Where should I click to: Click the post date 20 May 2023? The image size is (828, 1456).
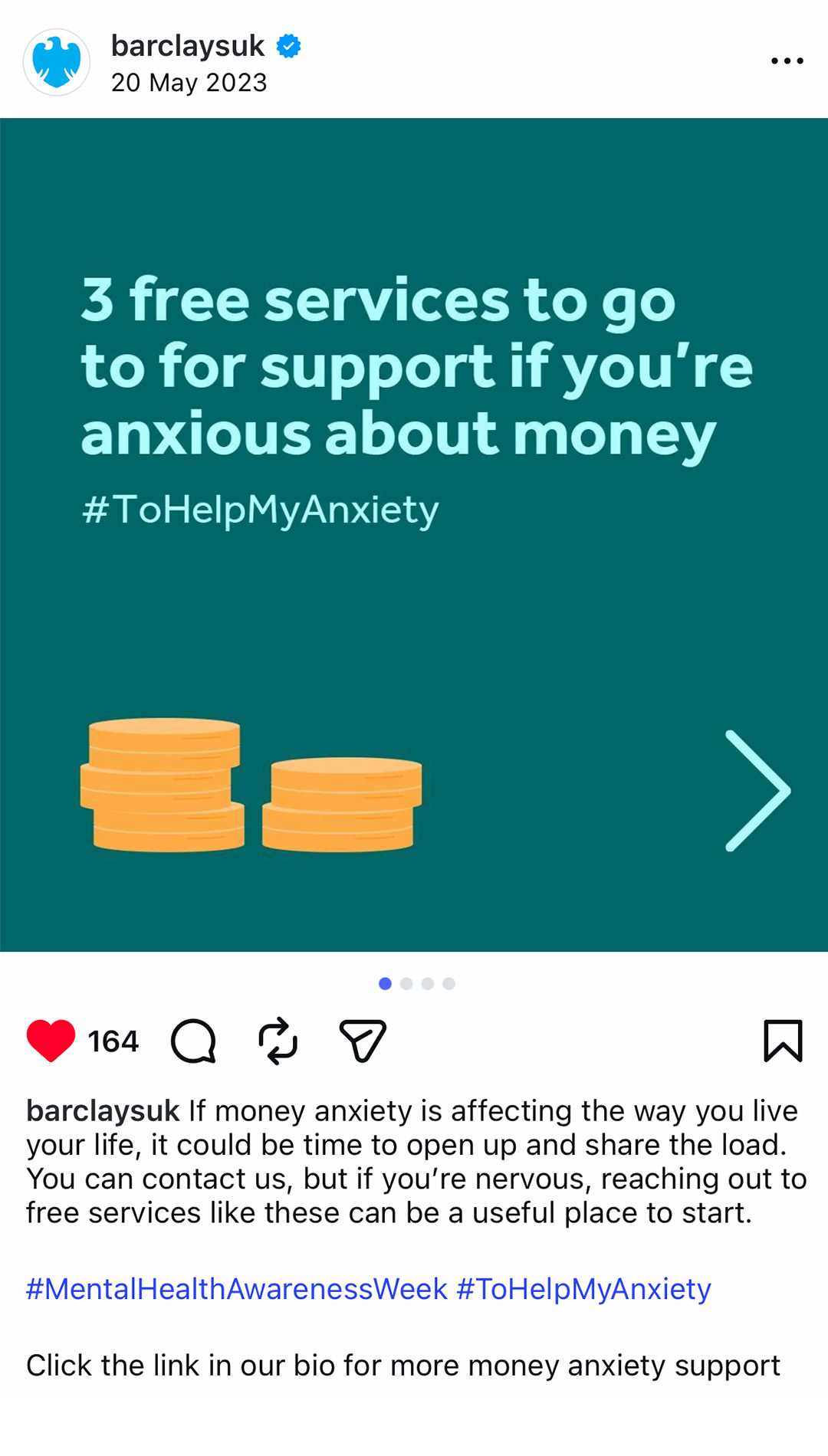pyautogui.click(x=189, y=83)
